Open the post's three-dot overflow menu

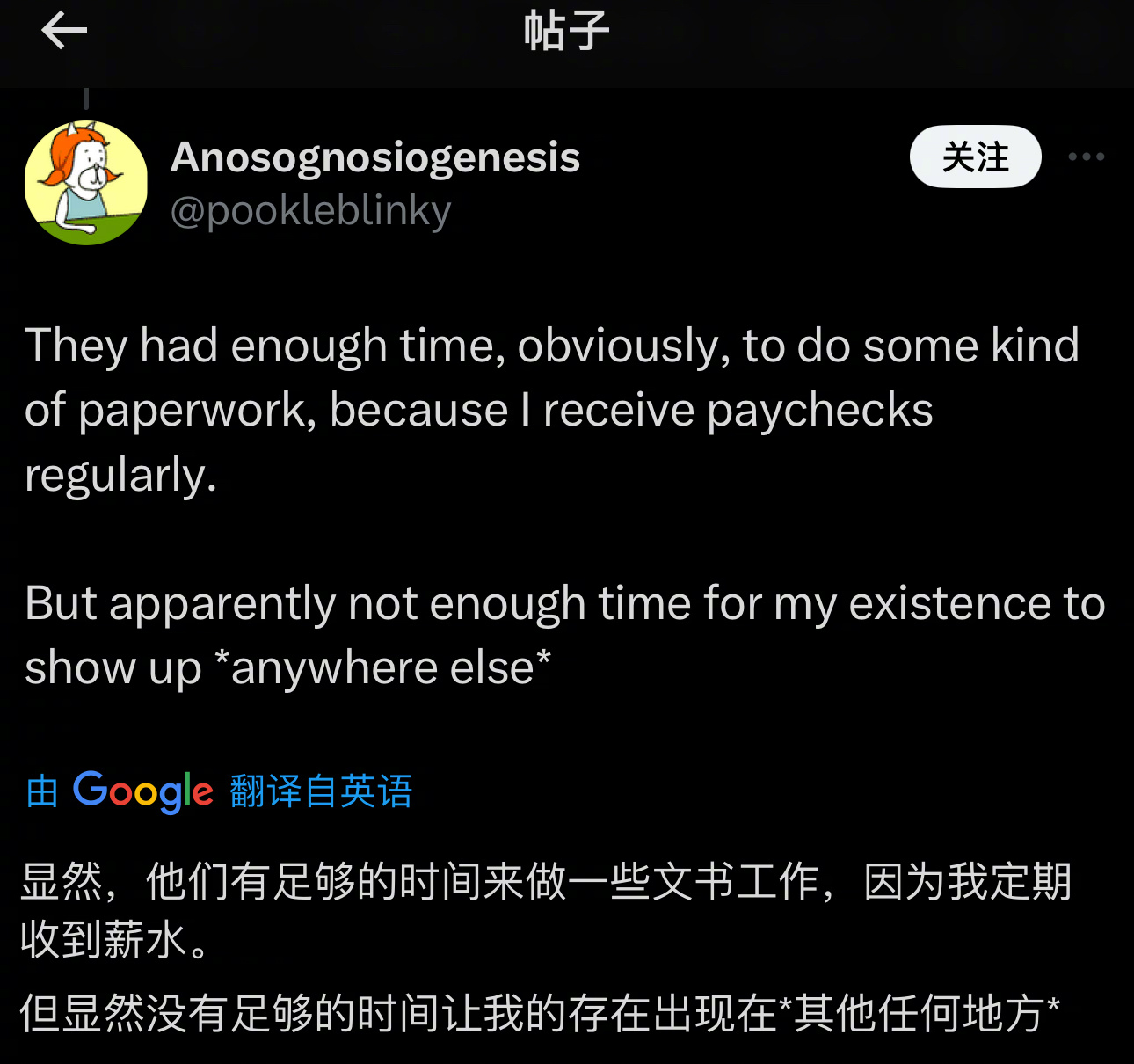point(1086,157)
